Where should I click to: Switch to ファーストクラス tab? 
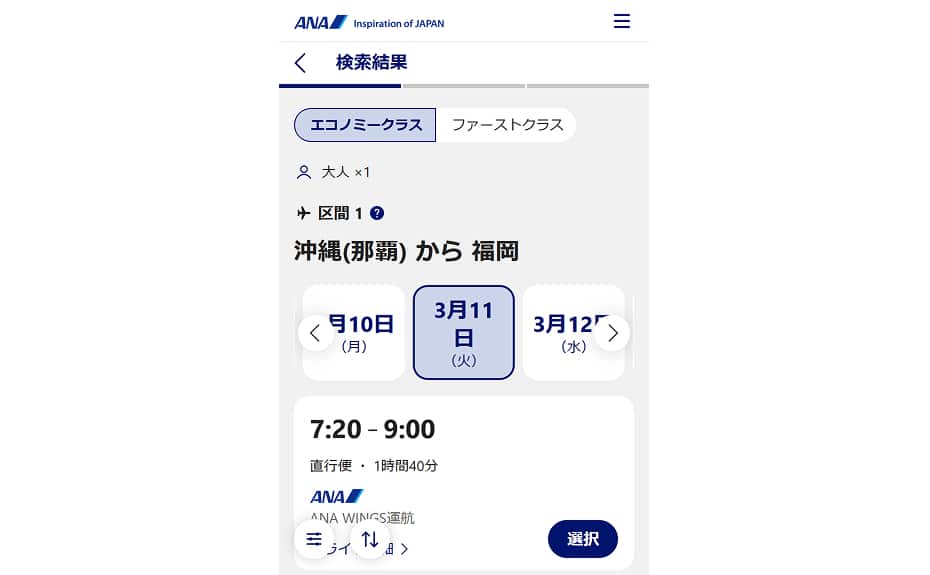point(507,125)
